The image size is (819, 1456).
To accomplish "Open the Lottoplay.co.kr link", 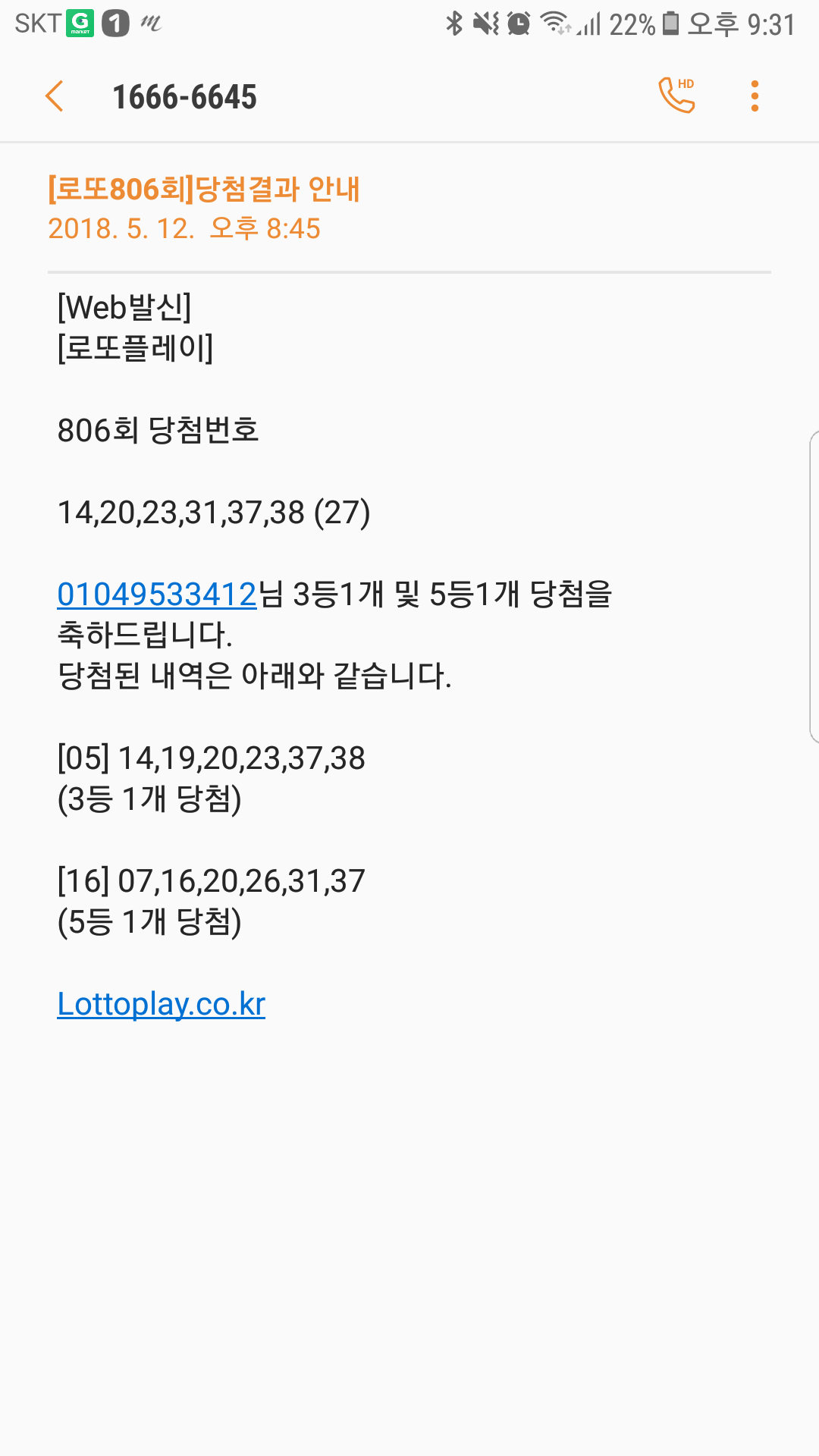I will pyautogui.click(x=162, y=1004).
